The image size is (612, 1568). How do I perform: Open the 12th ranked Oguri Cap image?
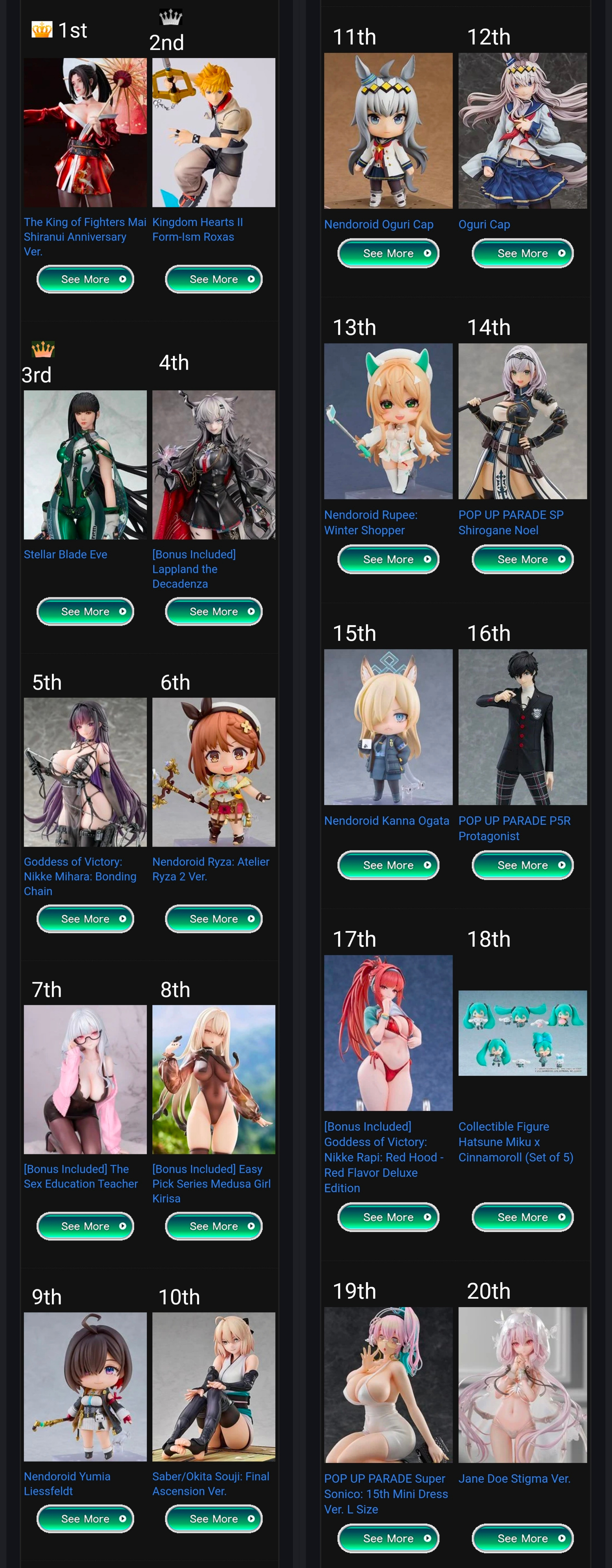pos(523,131)
